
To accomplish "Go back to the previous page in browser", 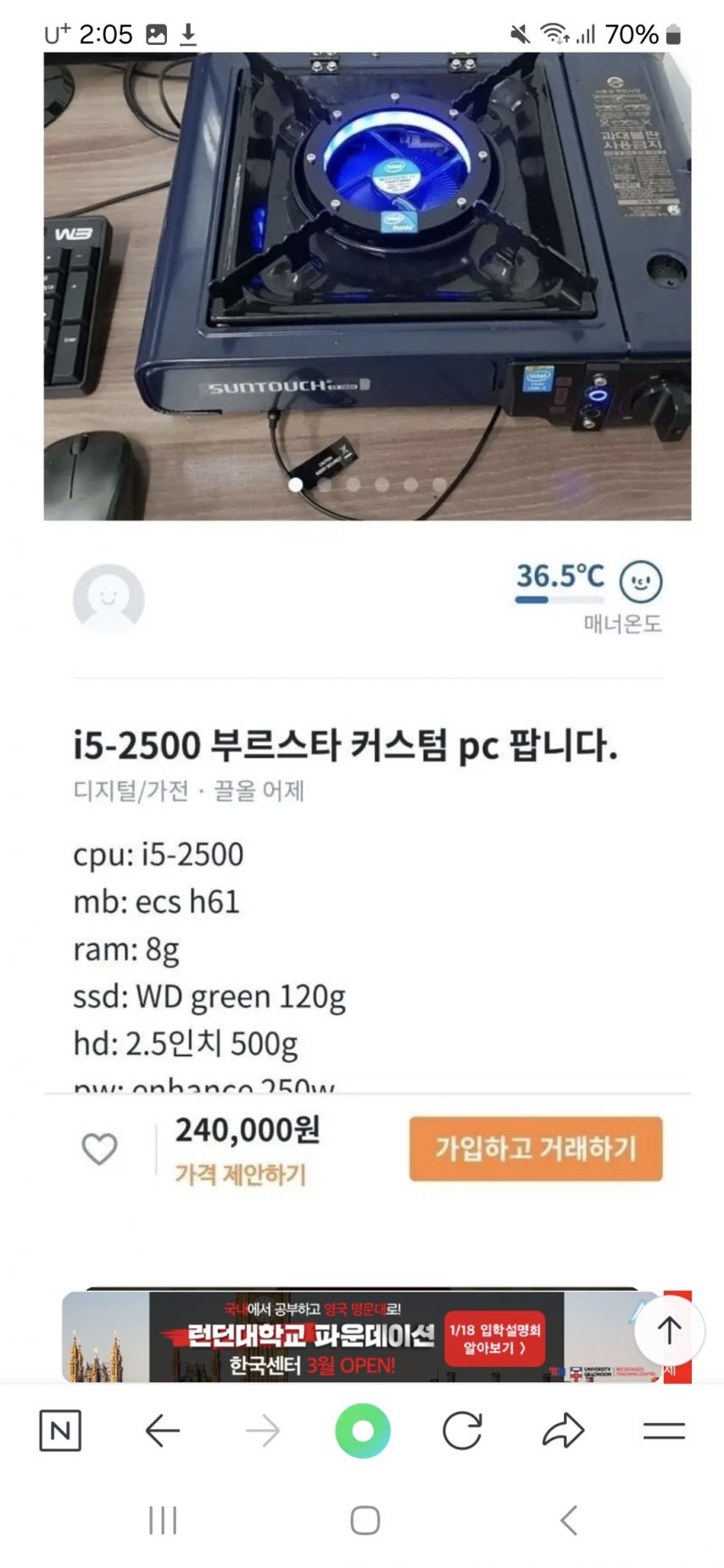I will tap(162, 1432).
